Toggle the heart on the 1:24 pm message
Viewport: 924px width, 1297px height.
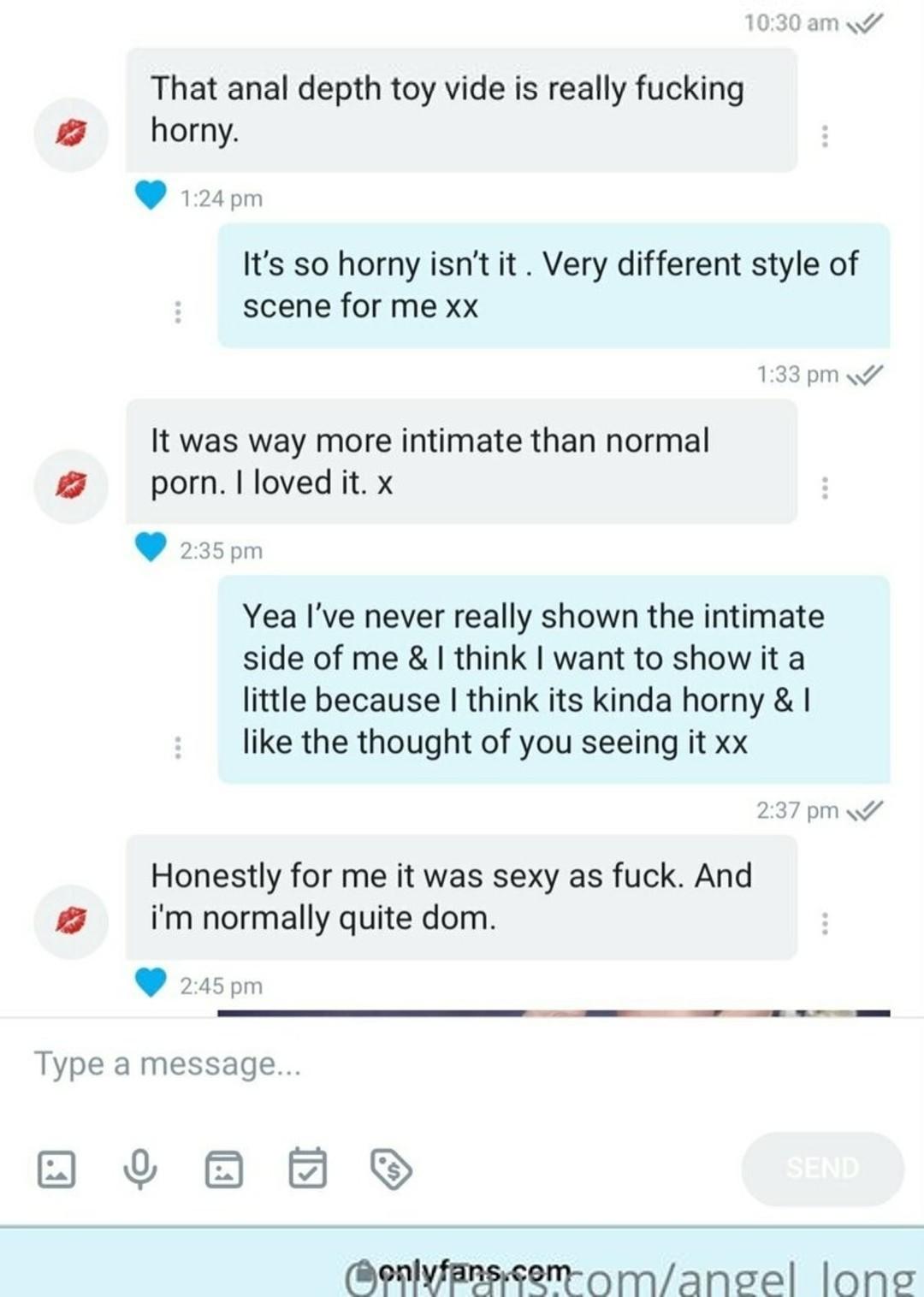[x=151, y=196]
